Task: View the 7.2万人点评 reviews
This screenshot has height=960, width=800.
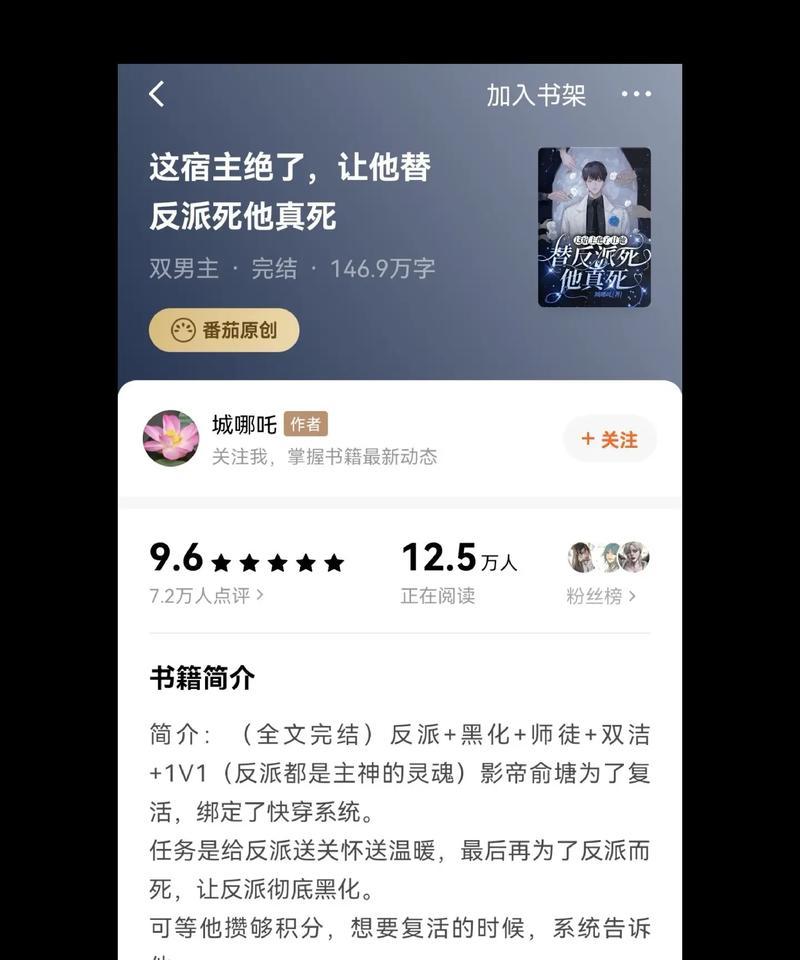Action: coord(206,595)
